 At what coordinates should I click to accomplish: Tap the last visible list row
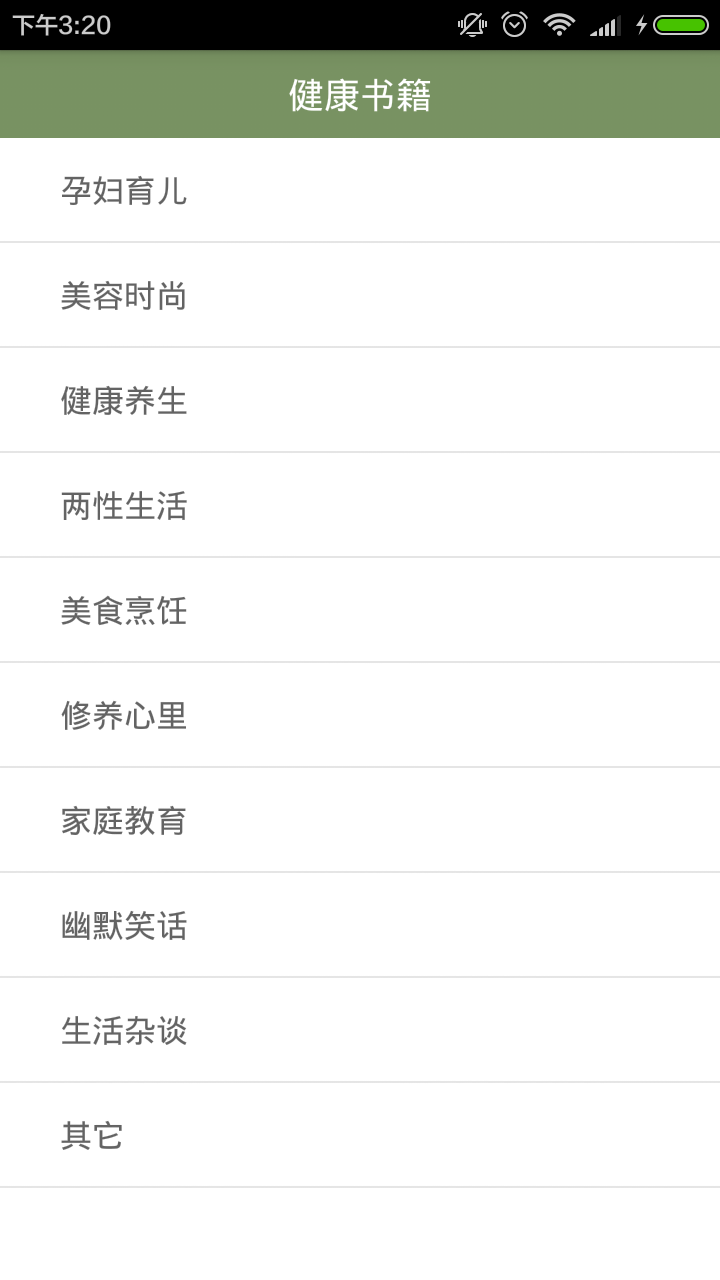(x=360, y=1133)
